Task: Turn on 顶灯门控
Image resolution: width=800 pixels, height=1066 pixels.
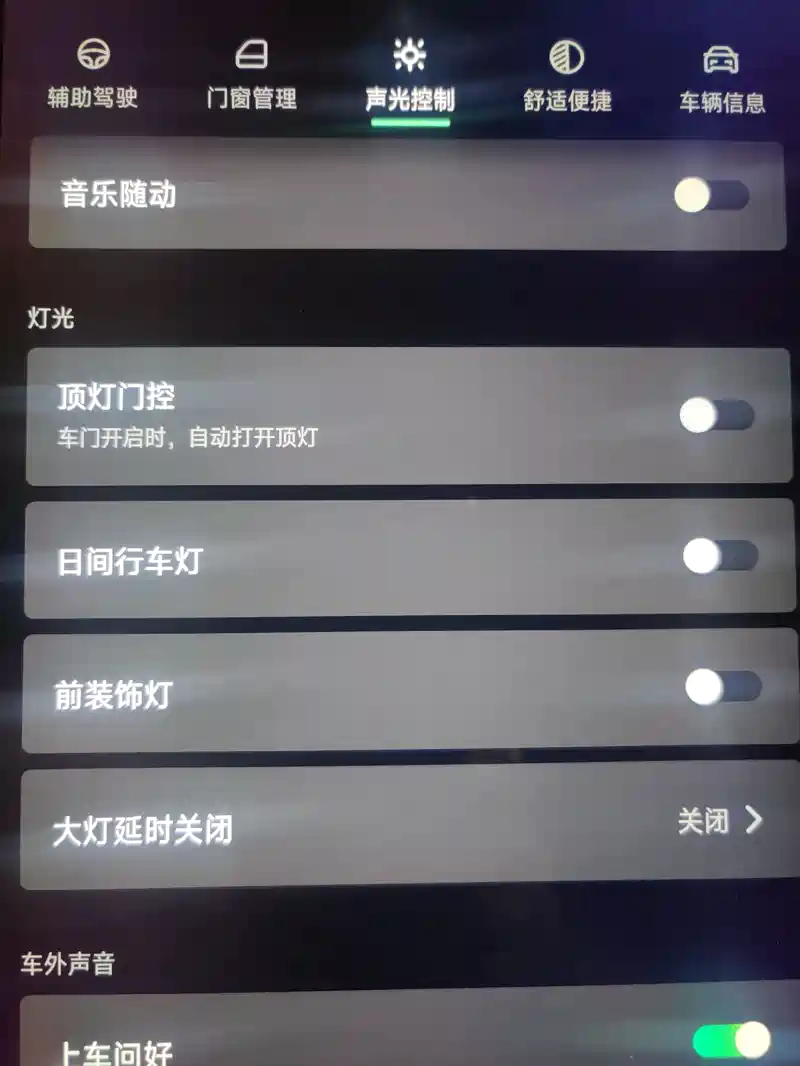Action: [717, 415]
